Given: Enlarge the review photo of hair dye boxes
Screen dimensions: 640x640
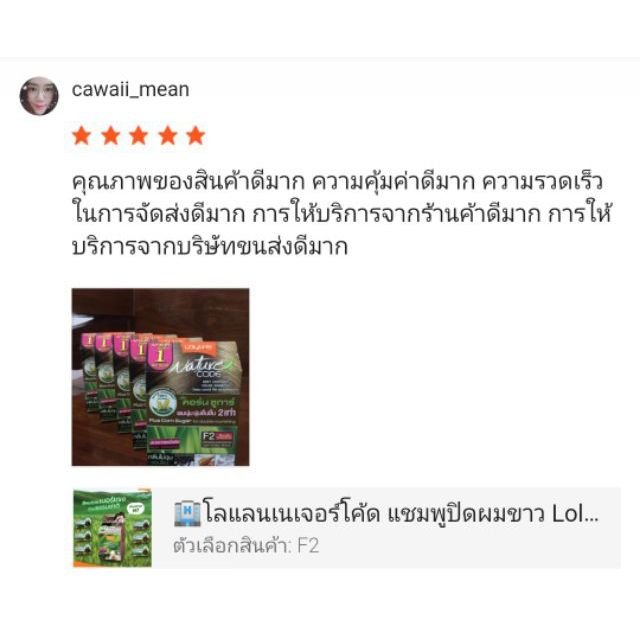Looking at the screenshot, I should tap(160, 377).
